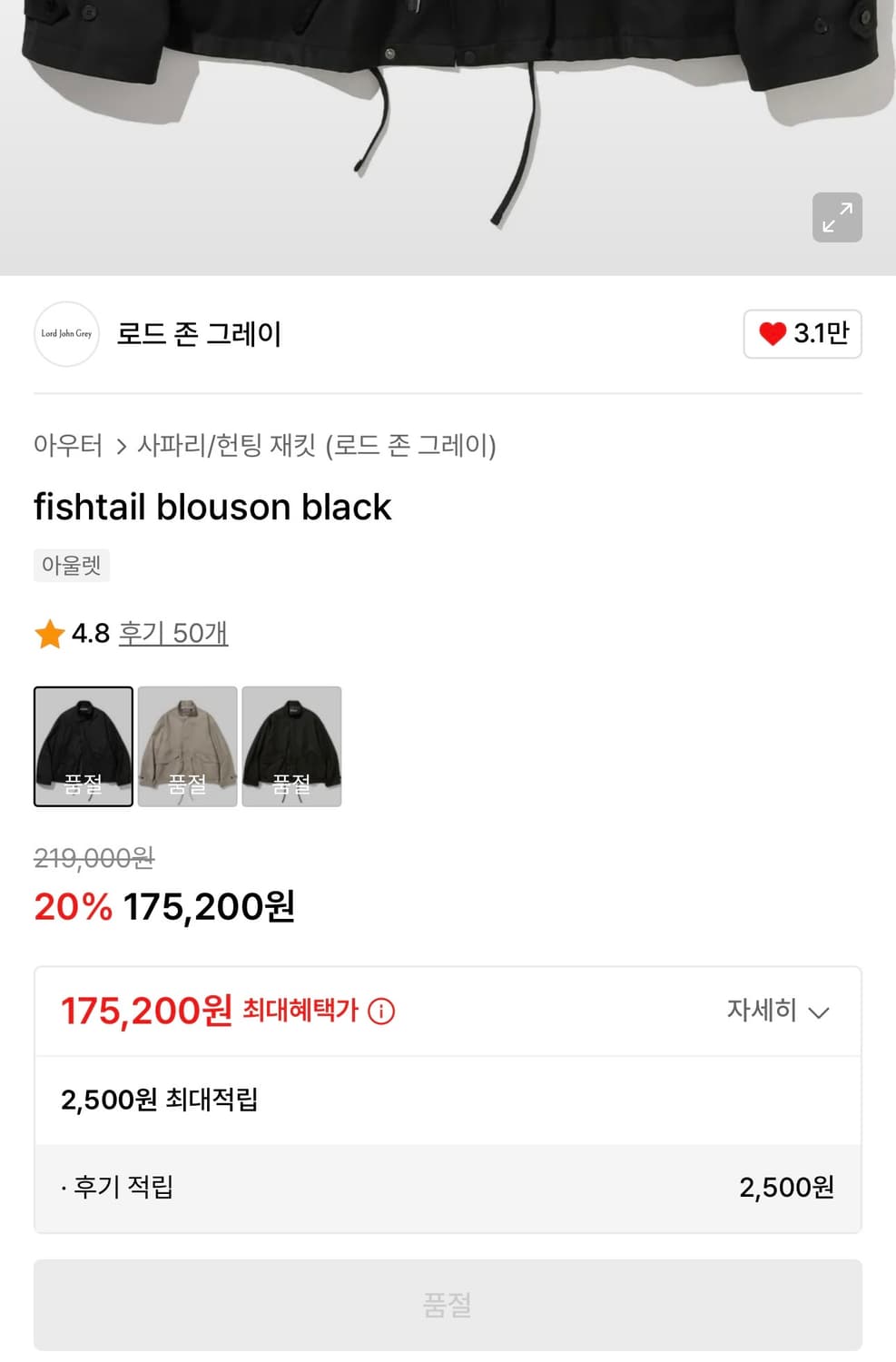Screen dimensions: 896x1362
Task: Toggle the heart to like the brand
Action: 773,334
